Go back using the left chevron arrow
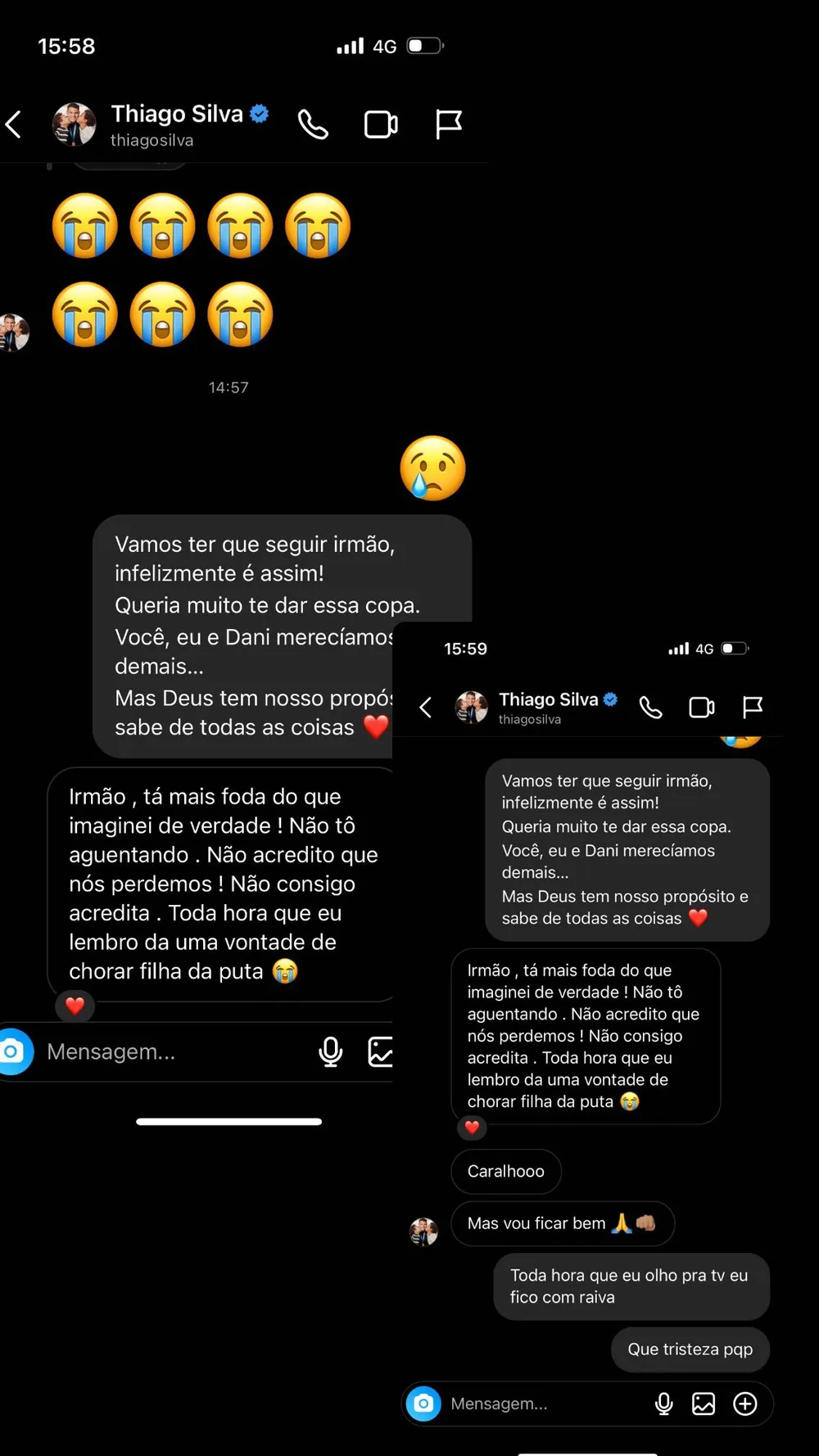Viewport: 819px width, 1456px height. click(14, 124)
